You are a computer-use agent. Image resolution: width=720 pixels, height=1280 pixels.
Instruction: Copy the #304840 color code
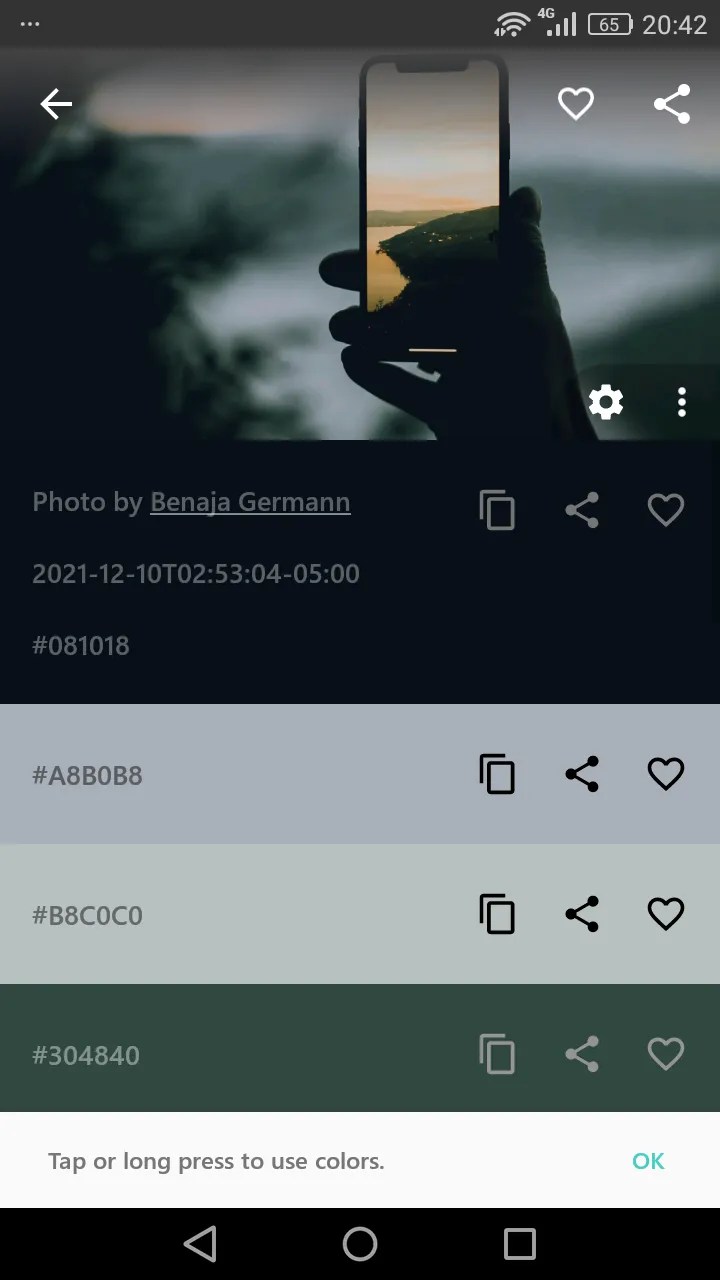[x=497, y=1053]
